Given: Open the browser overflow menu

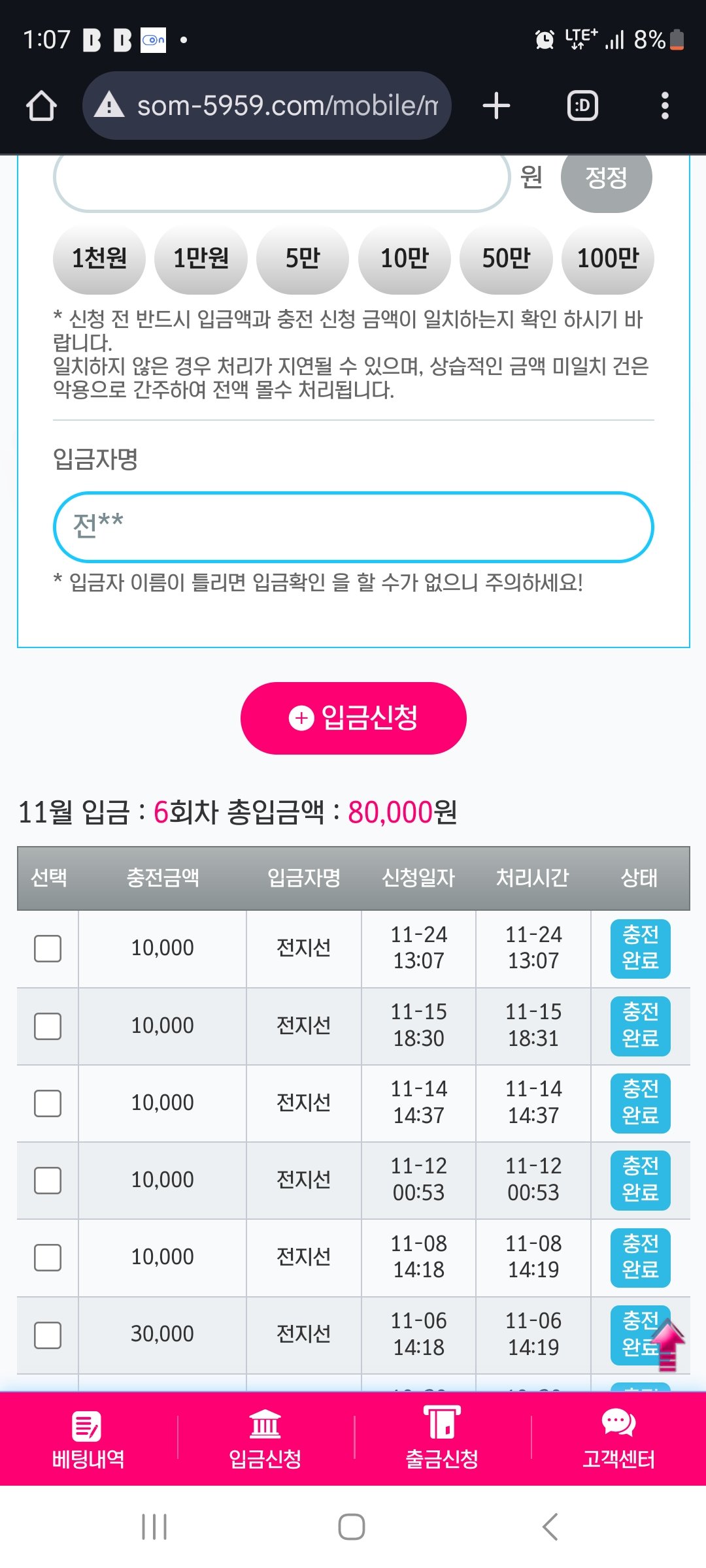Looking at the screenshot, I should [665, 106].
